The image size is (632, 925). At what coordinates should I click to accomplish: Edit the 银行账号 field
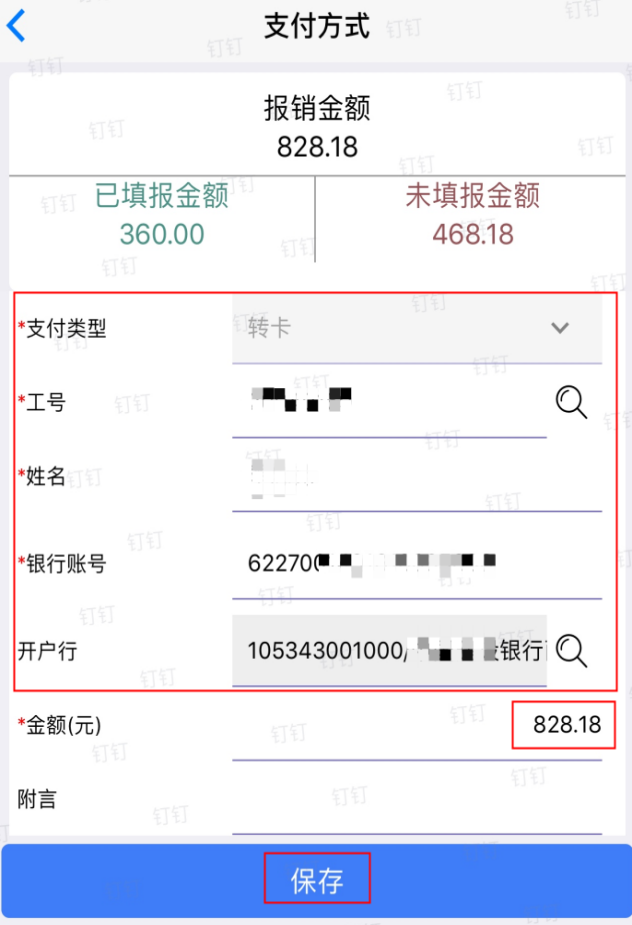click(417, 563)
